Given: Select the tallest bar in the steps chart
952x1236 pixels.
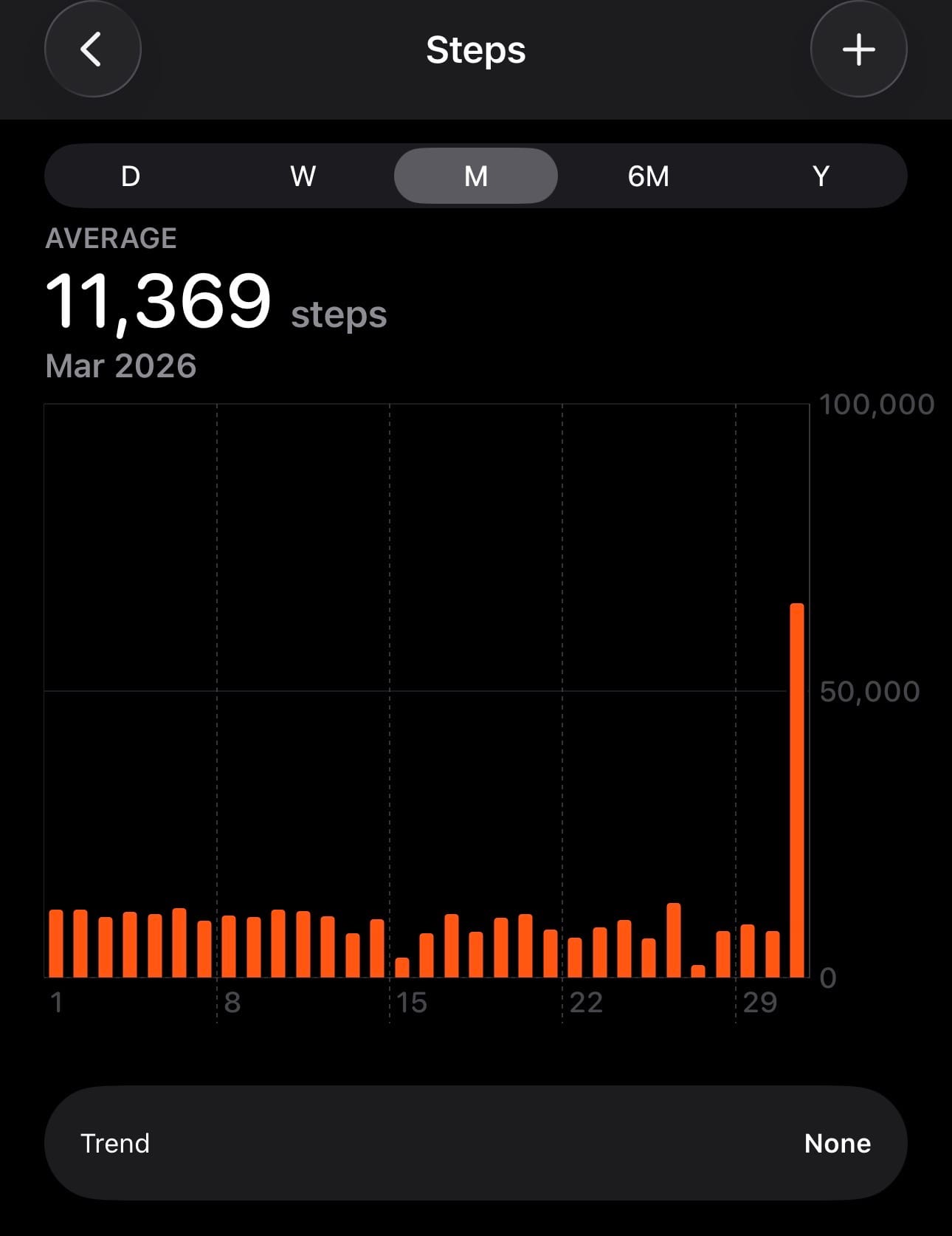Looking at the screenshot, I should coord(797,790).
